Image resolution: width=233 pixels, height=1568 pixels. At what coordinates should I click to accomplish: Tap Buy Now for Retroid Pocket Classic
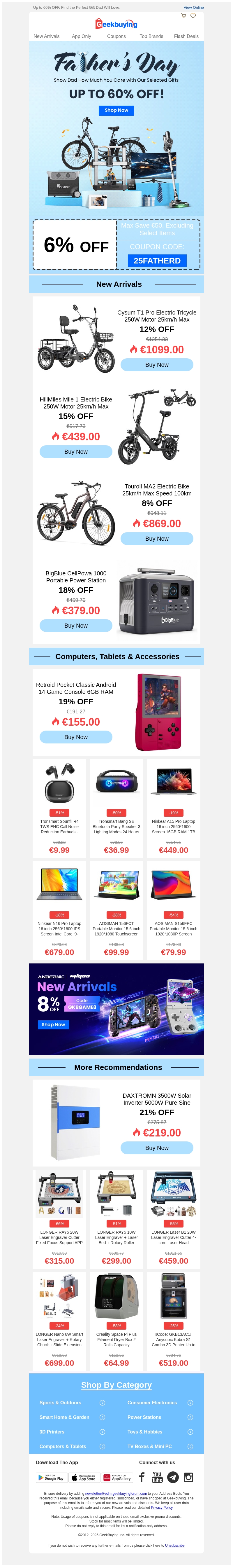point(76,736)
